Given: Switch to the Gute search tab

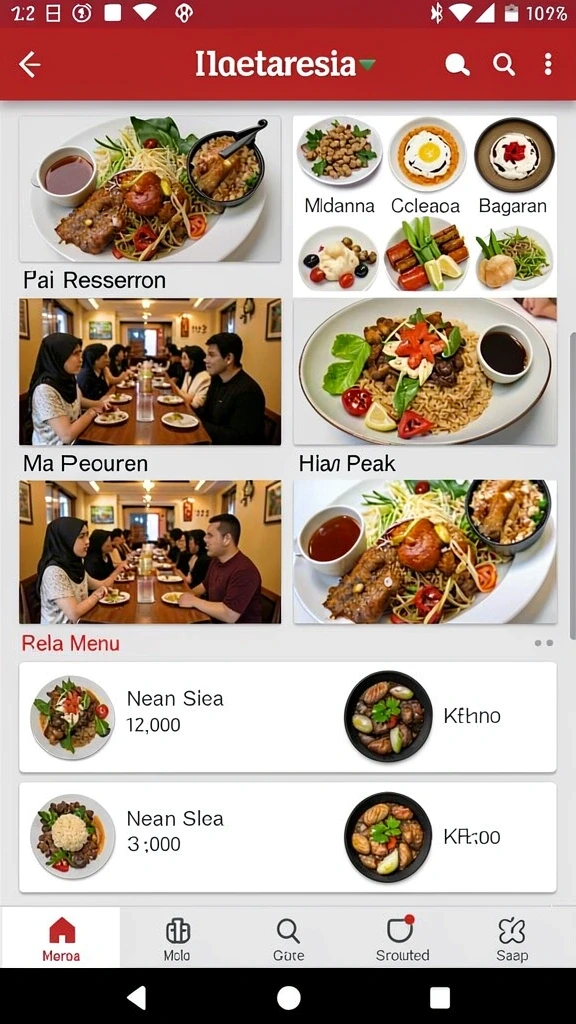Looking at the screenshot, I should pos(288,938).
